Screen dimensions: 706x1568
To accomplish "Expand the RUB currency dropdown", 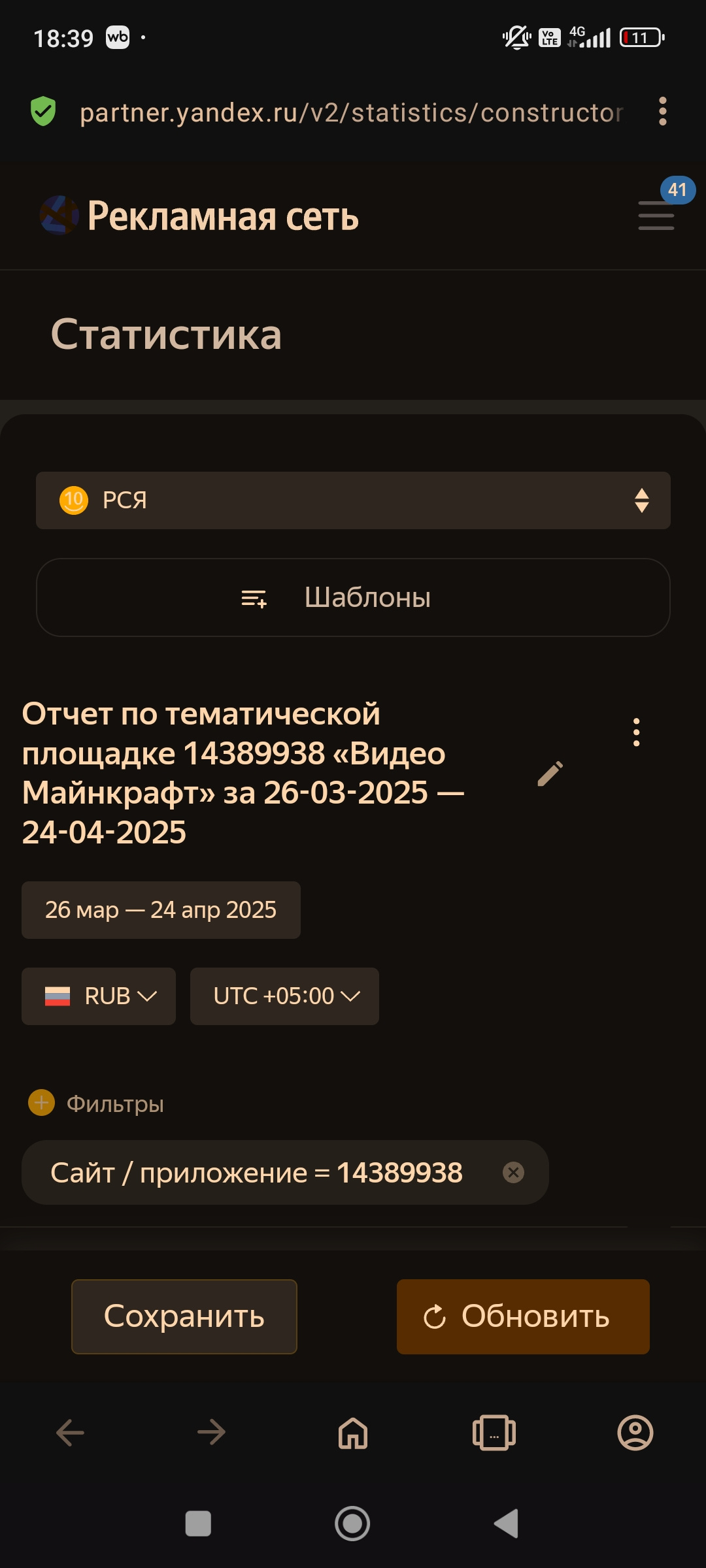I will pos(99,996).
